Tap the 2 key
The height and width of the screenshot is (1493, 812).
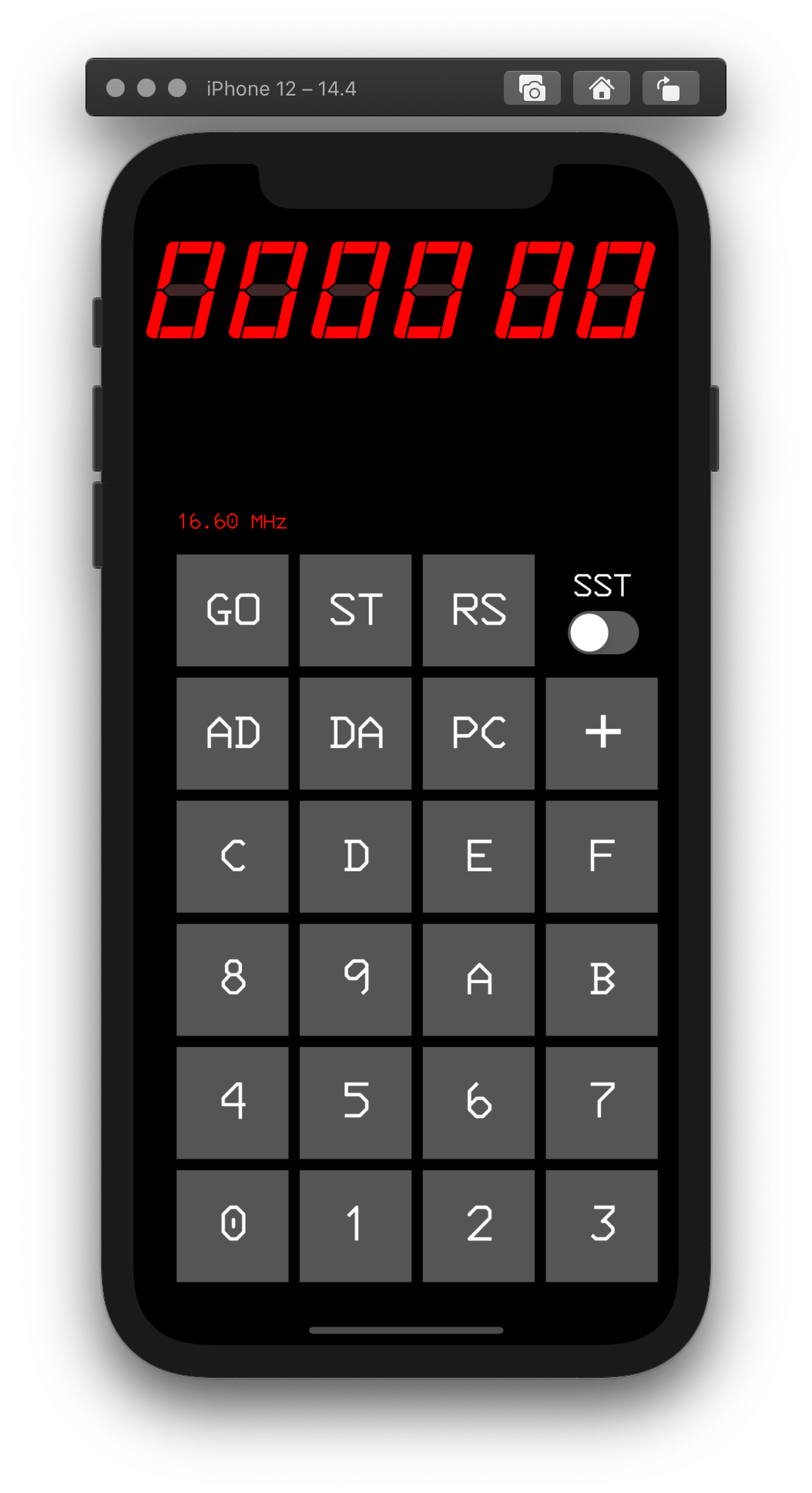click(478, 1226)
